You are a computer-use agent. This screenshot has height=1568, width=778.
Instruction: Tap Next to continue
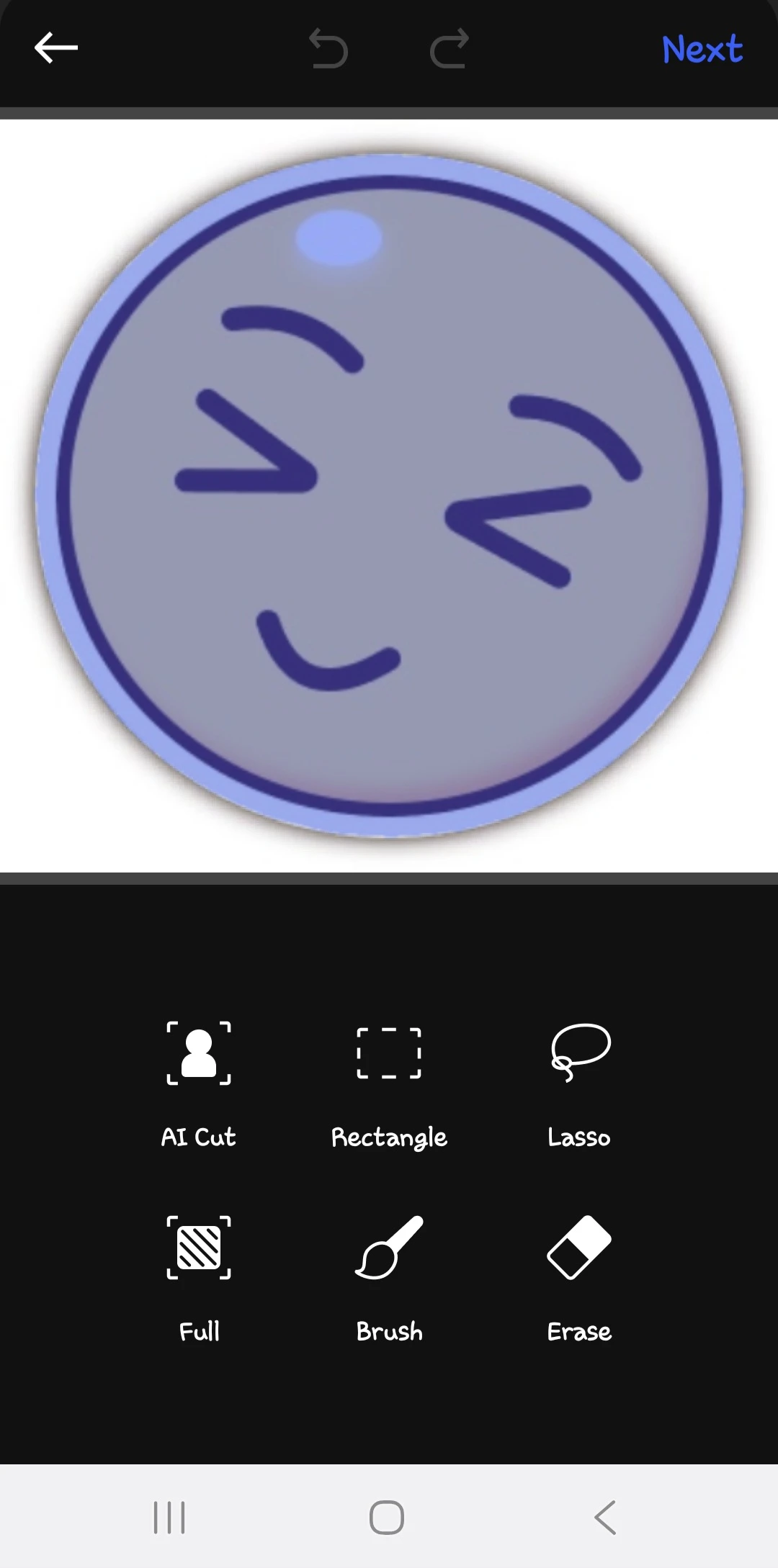[x=702, y=50]
